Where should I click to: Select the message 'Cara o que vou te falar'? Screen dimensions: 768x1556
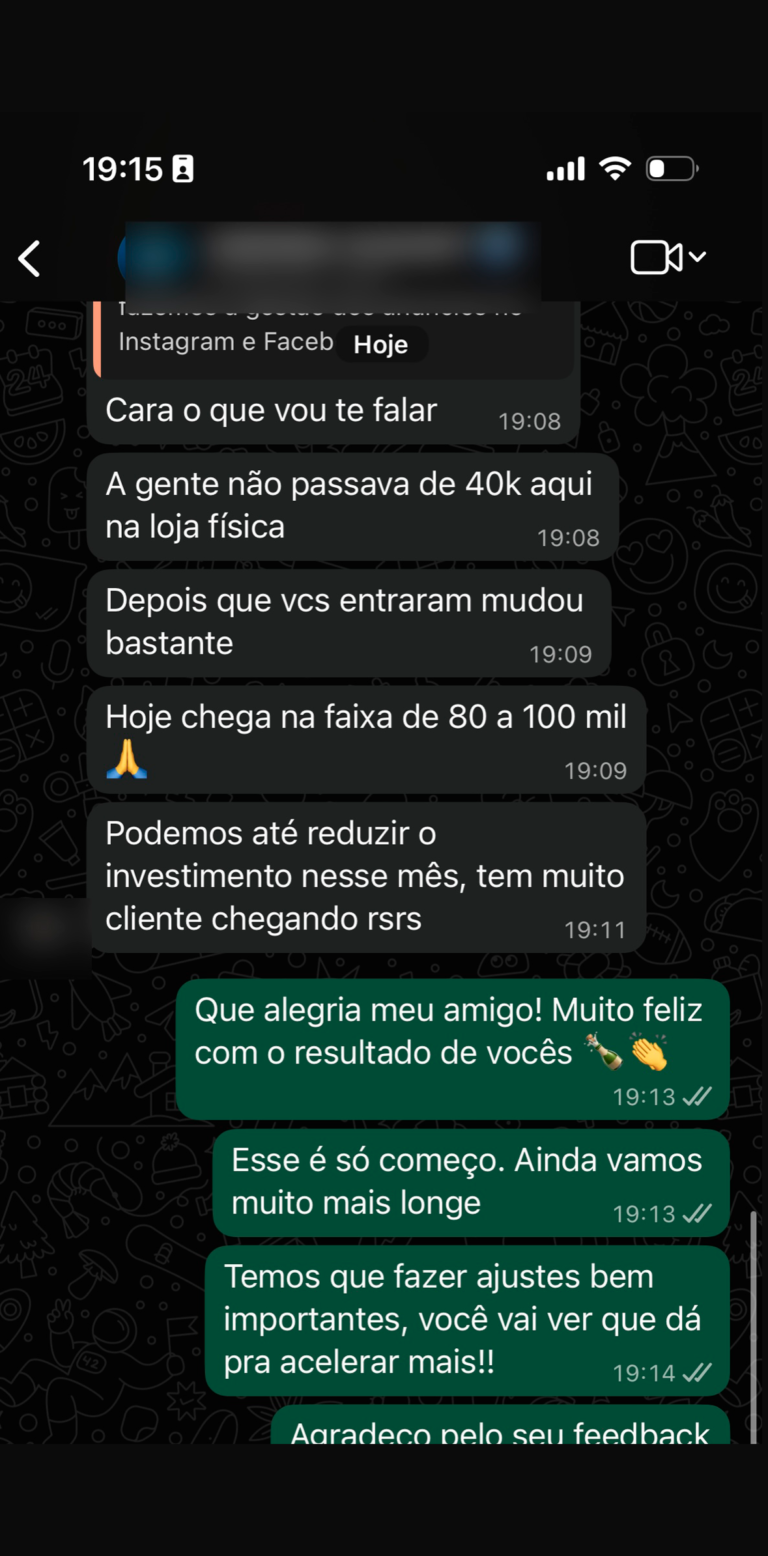point(270,409)
